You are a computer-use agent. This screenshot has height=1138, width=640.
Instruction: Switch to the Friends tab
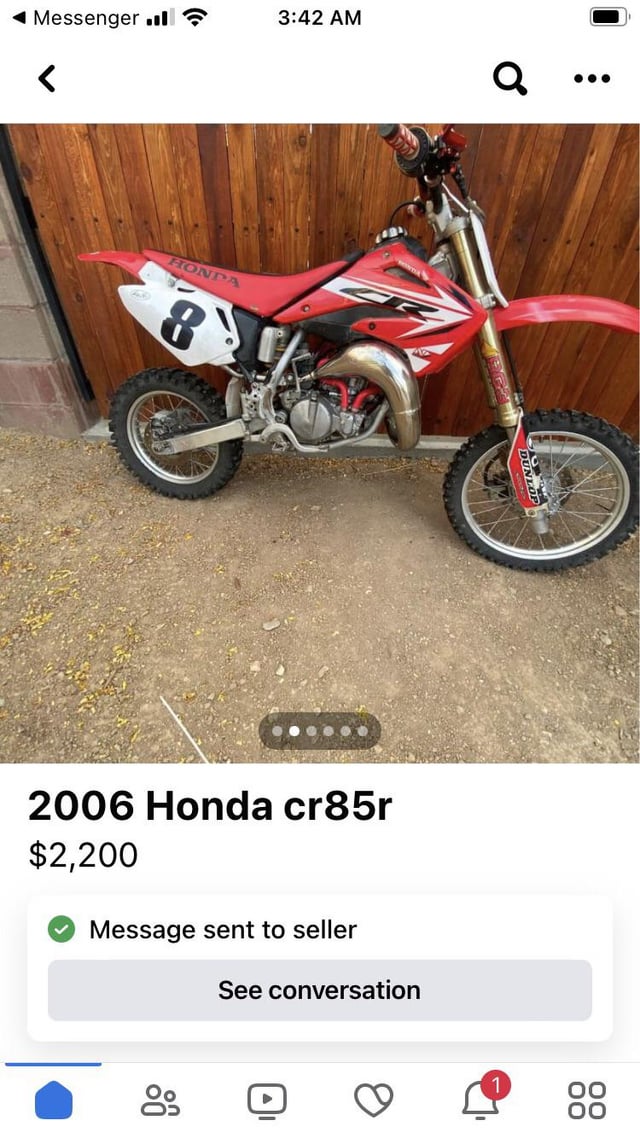point(160,1100)
